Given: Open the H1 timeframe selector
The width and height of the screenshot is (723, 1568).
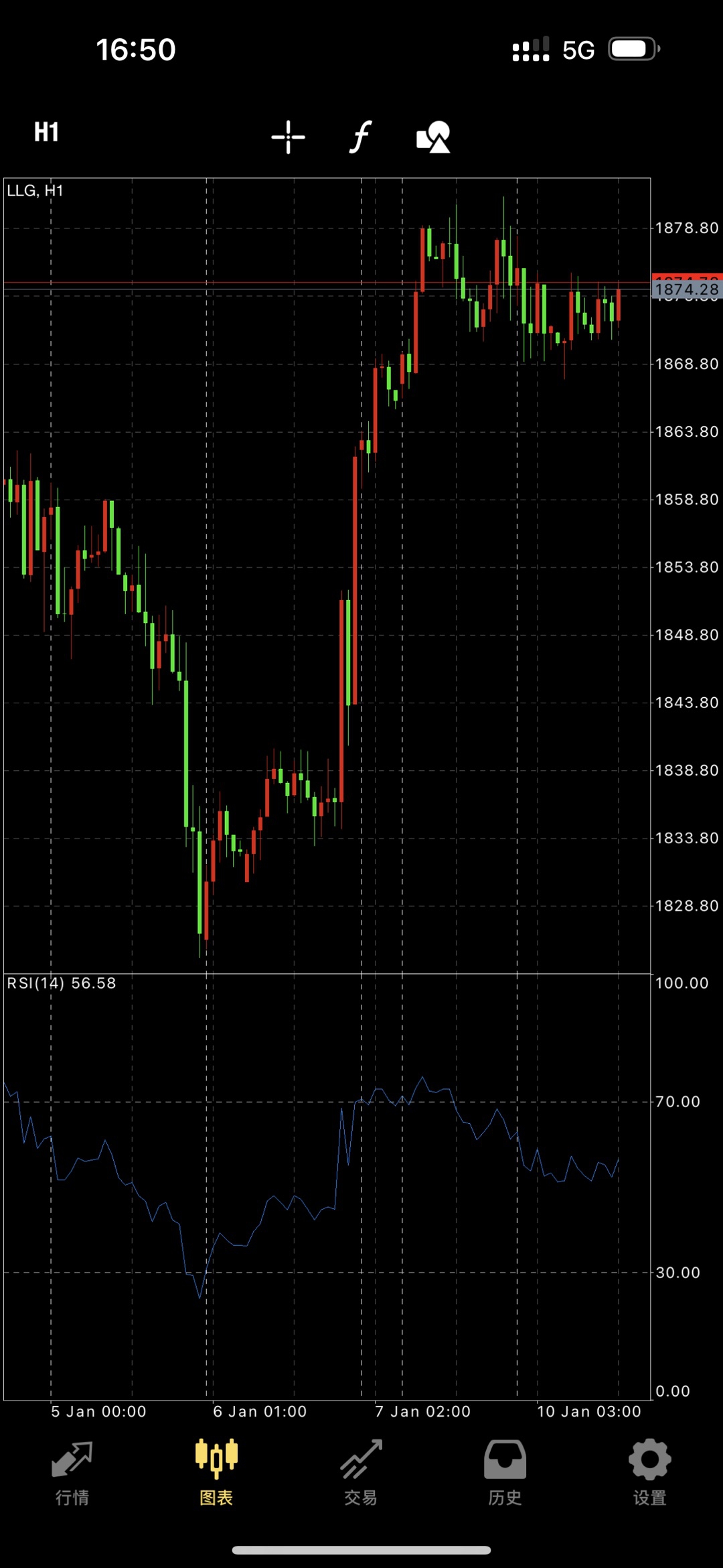Looking at the screenshot, I should (x=47, y=133).
